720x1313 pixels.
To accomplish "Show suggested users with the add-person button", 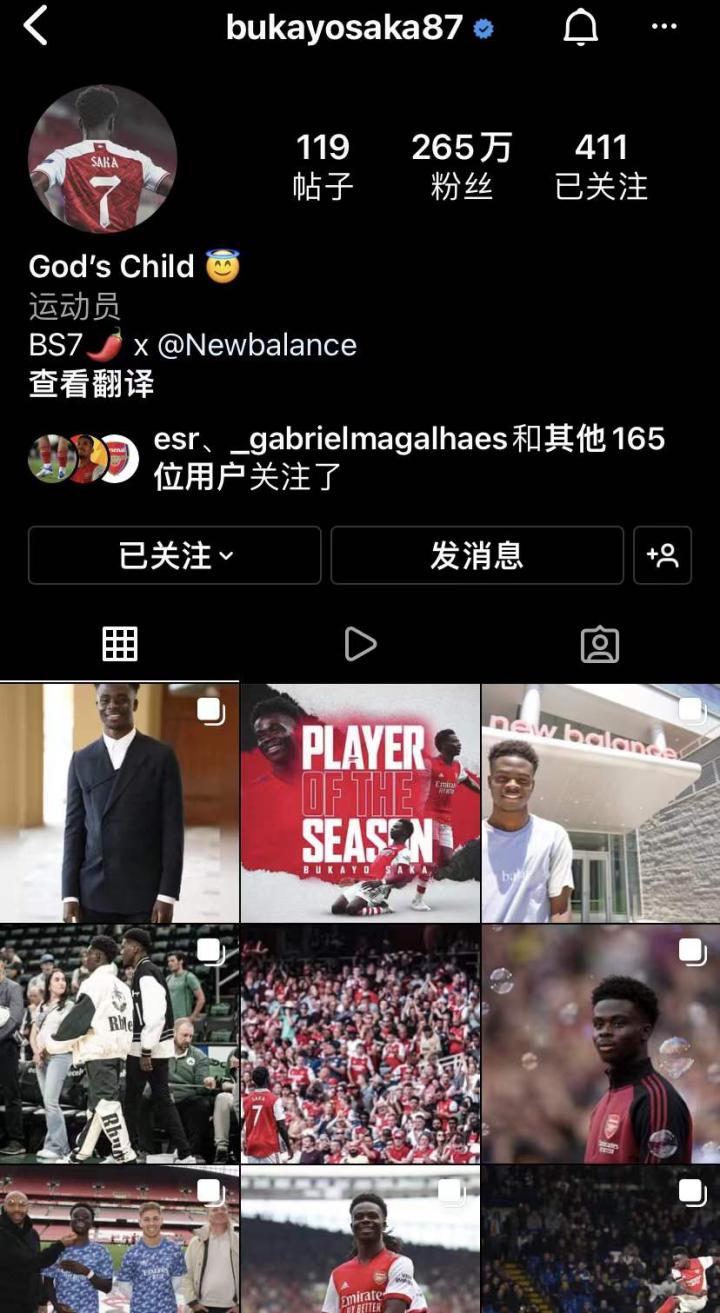I will pos(662,556).
